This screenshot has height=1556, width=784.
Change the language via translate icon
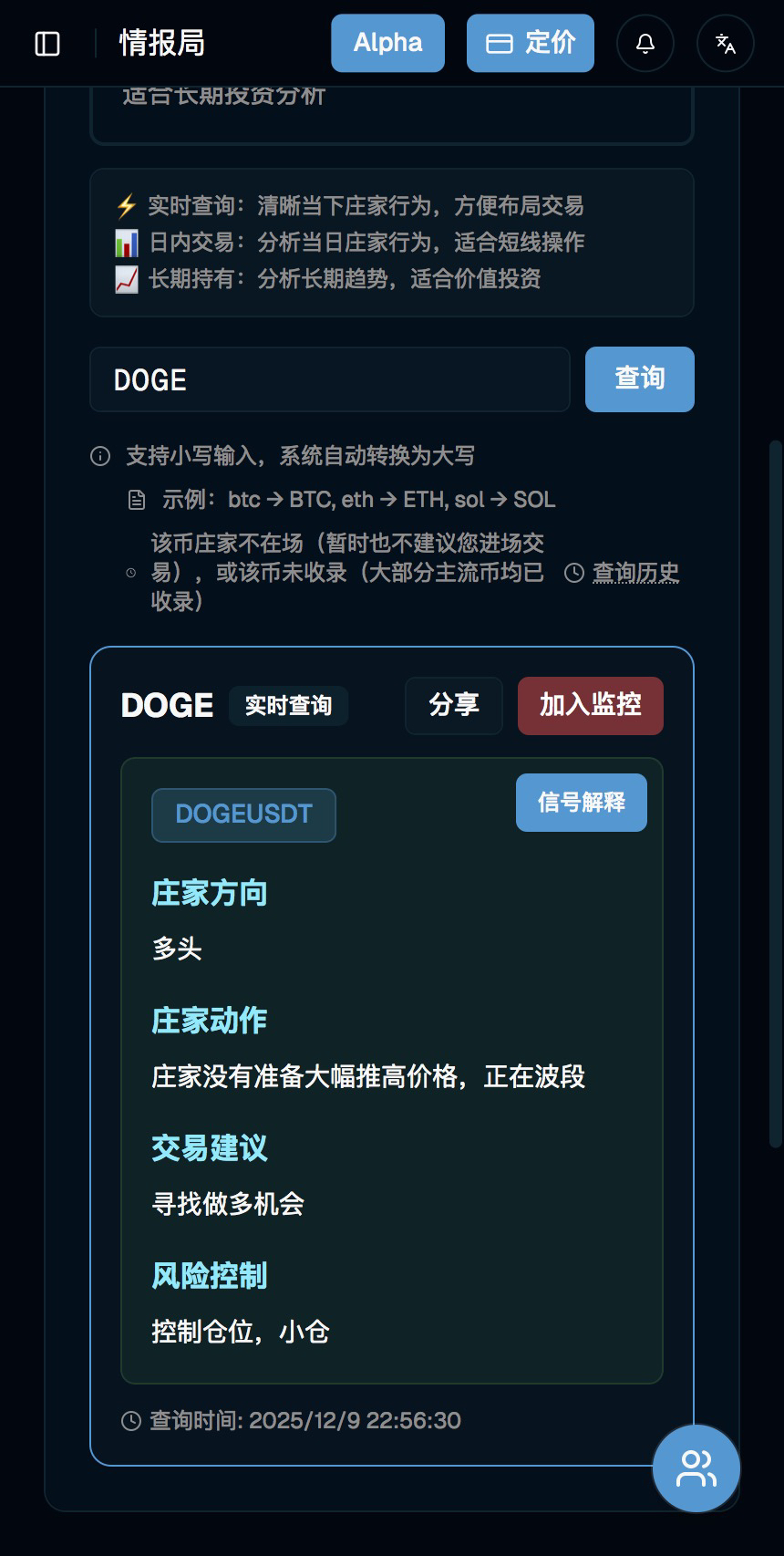[x=725, y=43]
